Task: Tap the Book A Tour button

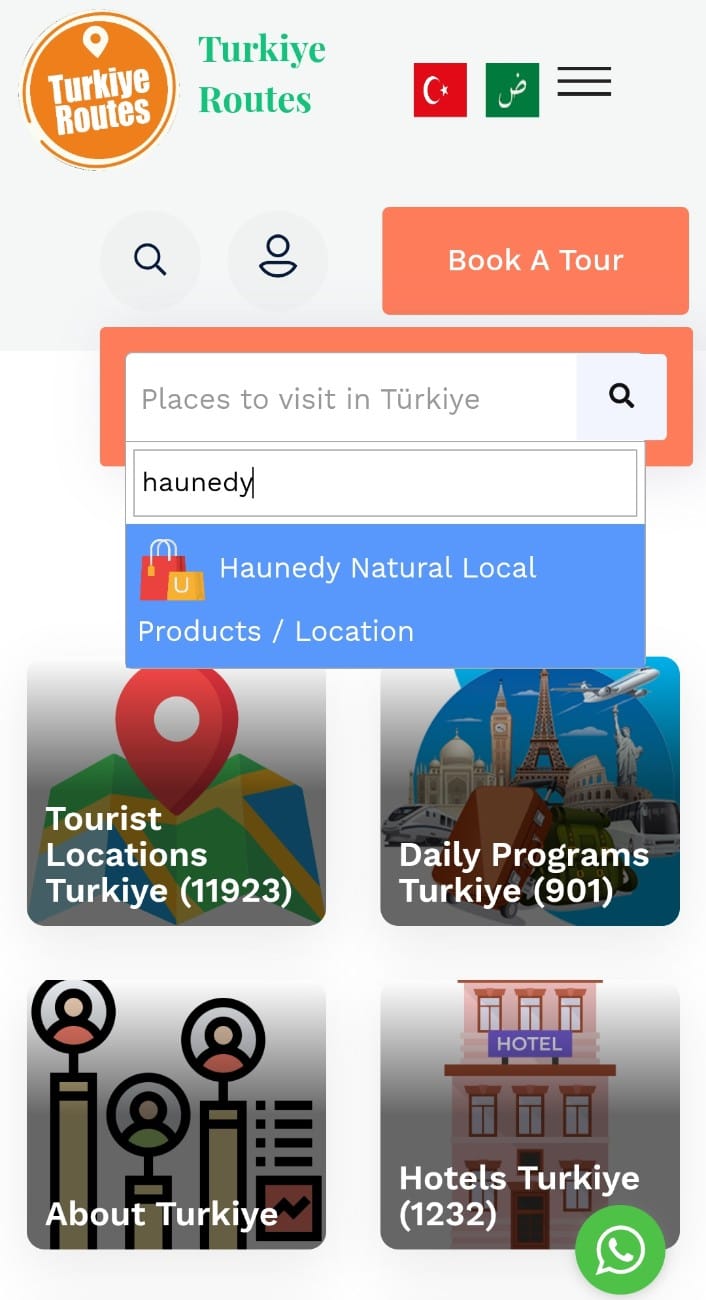Action: (x=535, y=261)
